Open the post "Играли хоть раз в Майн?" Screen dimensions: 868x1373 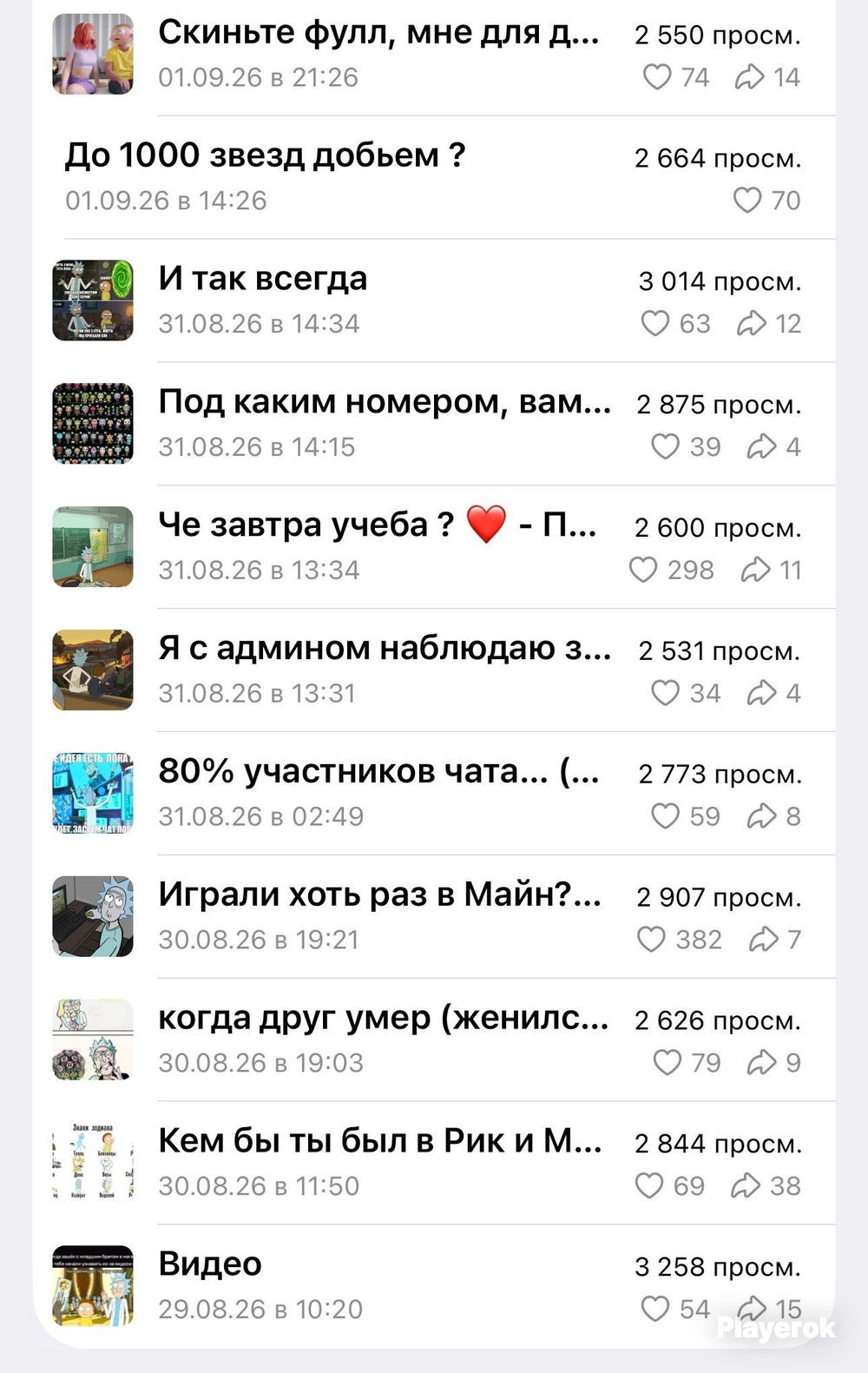click(434, 917)
